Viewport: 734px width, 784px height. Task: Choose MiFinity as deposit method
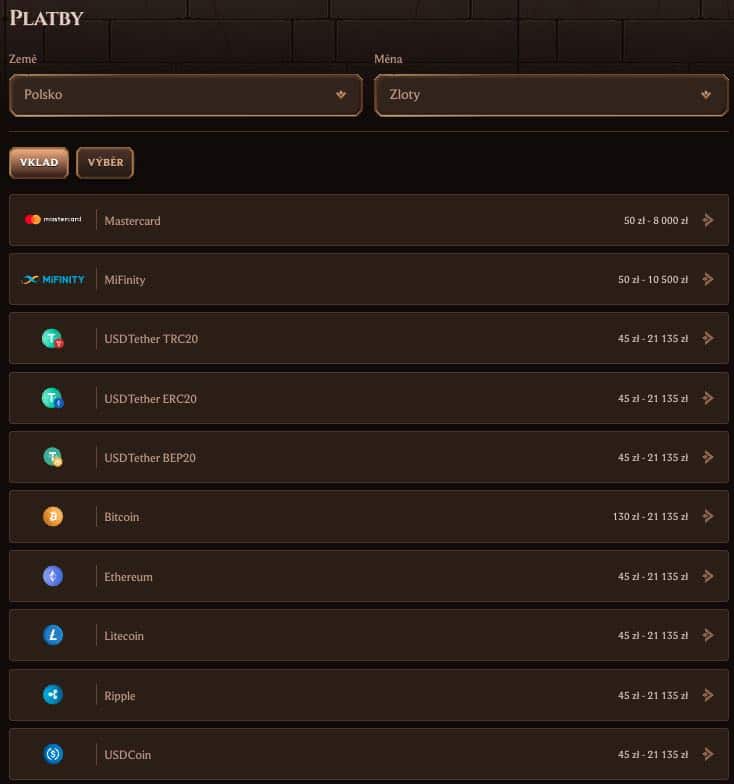click(368, 279)
